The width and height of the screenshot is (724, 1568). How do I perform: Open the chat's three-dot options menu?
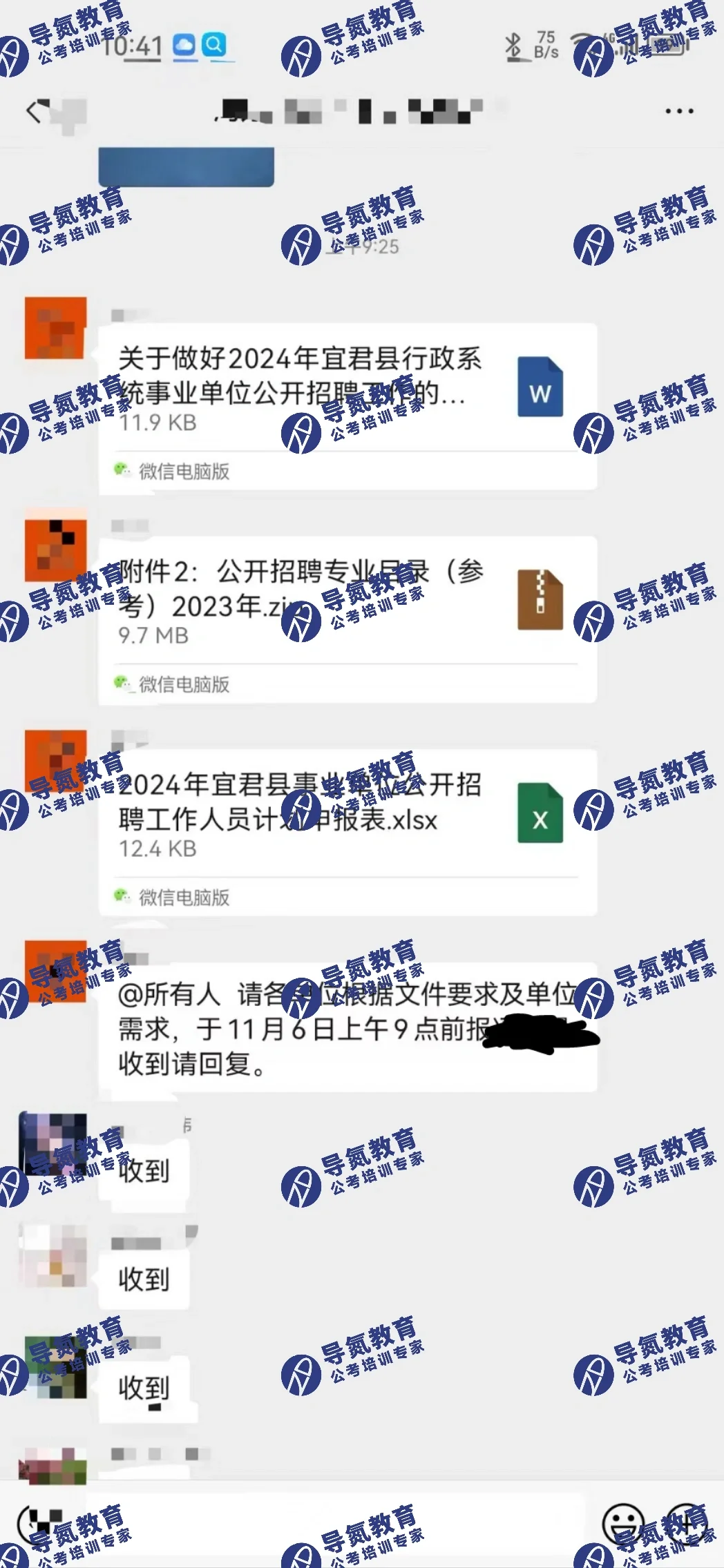pos(679,110)
